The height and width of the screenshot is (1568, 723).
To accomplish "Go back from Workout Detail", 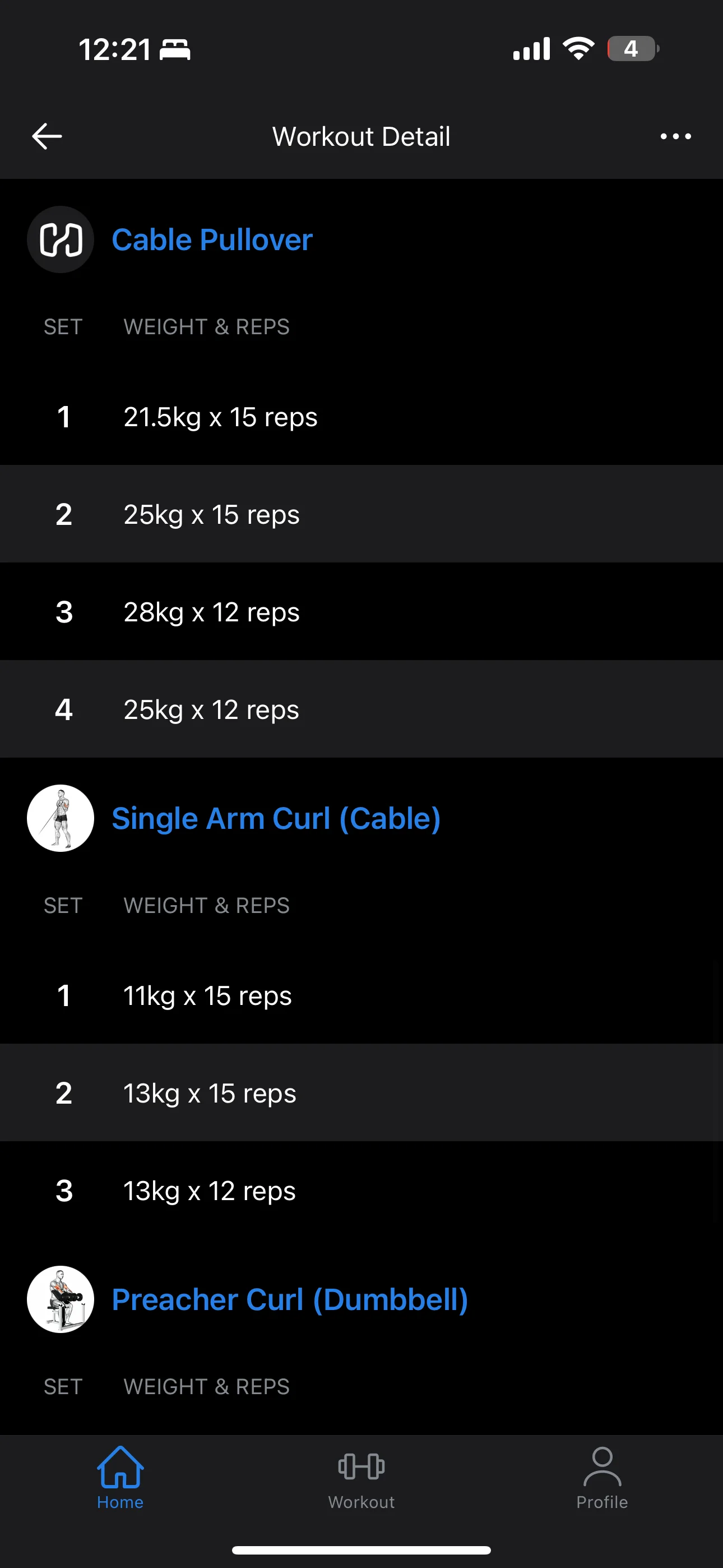I will [47, 136].
